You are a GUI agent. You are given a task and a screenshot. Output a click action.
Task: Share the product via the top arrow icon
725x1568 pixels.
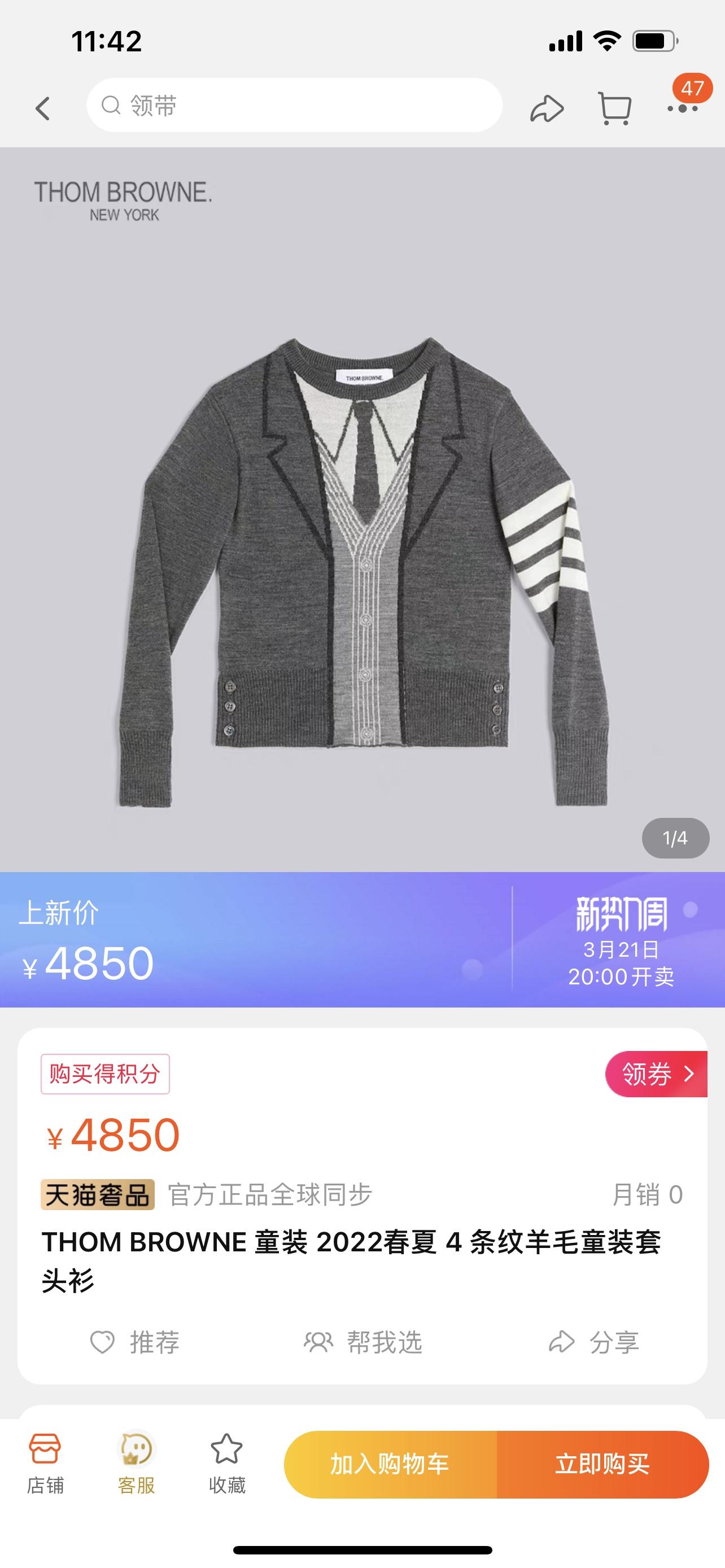547,108
